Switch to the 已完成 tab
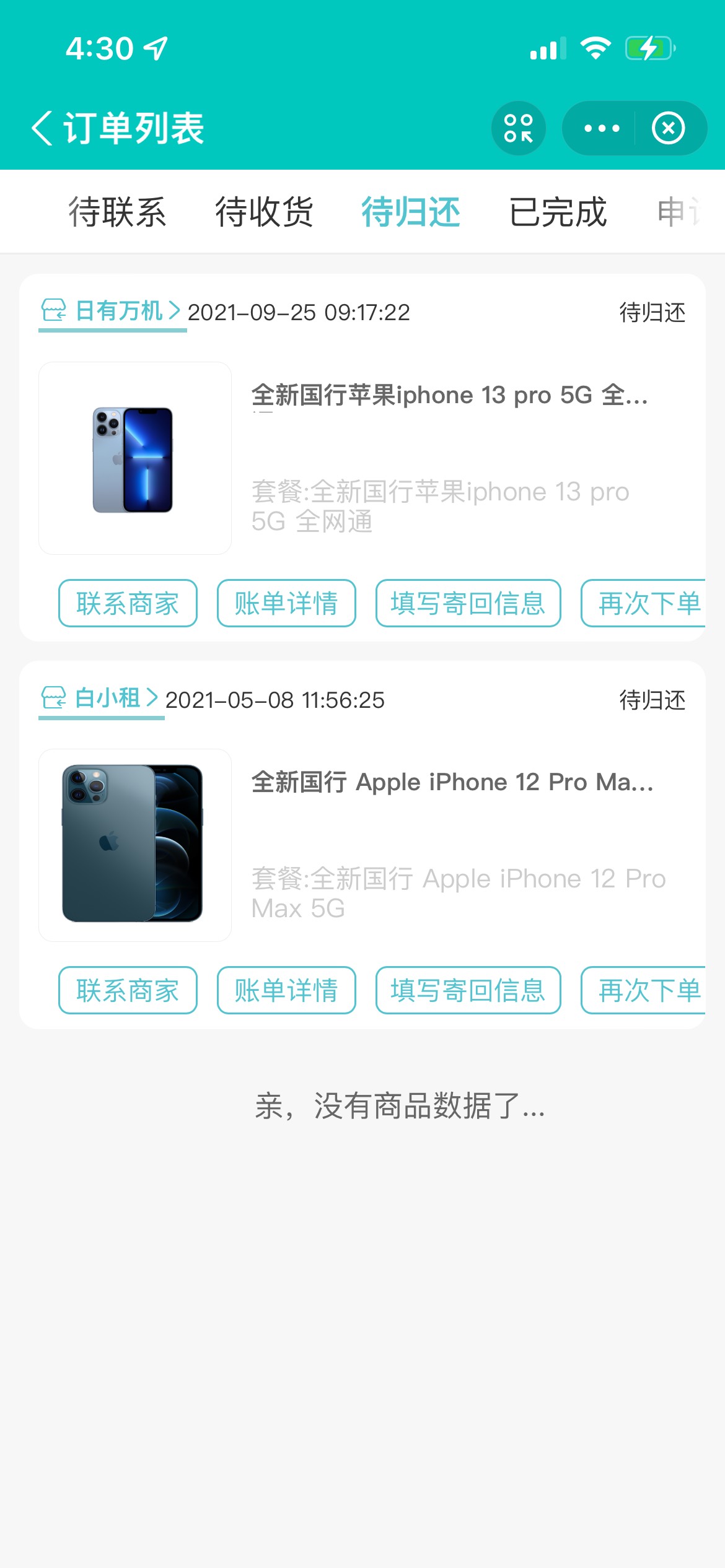The width and height of the screenshot is (725, 1568). tap(558, 212)
